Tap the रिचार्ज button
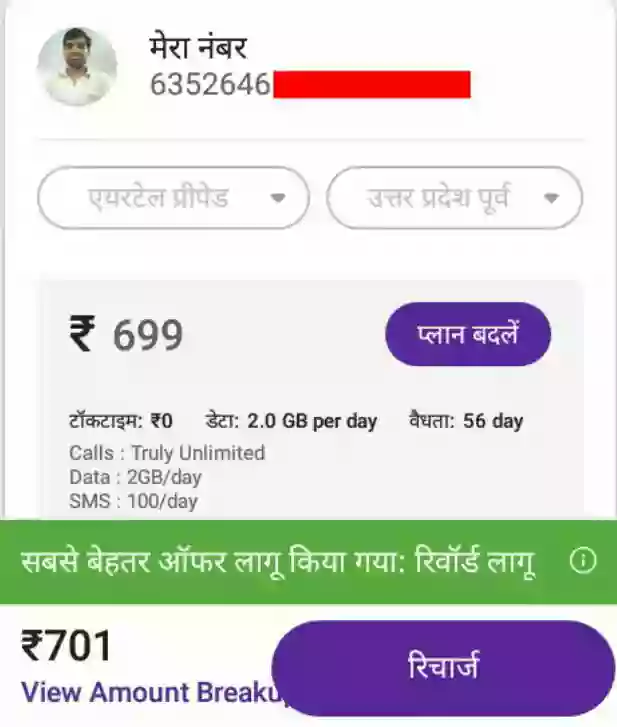617x727 pixels. (443, 668)
